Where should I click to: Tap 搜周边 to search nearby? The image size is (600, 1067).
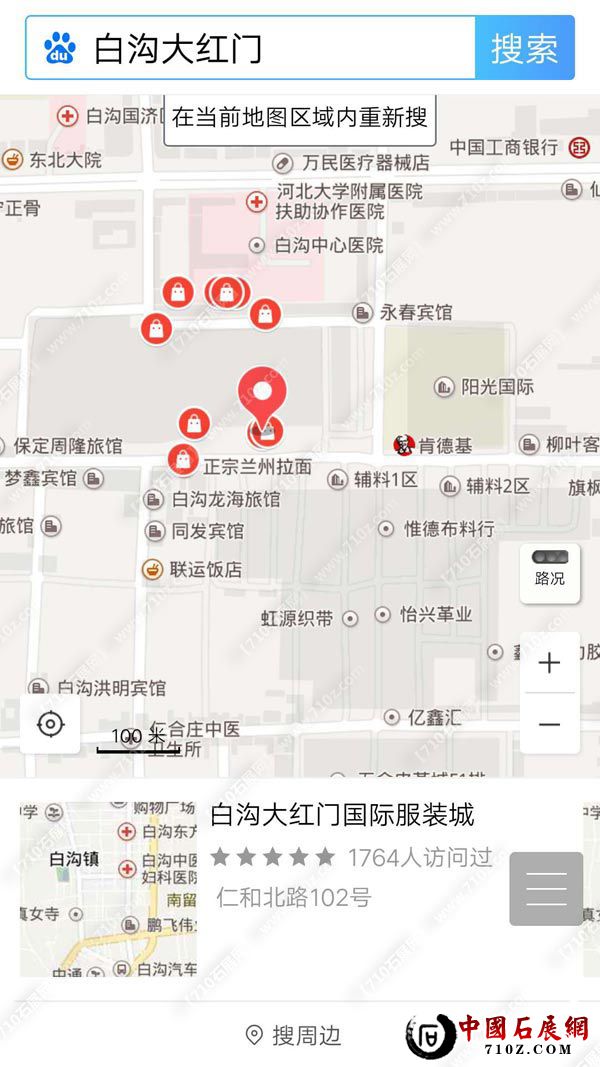coord(295,1036)
